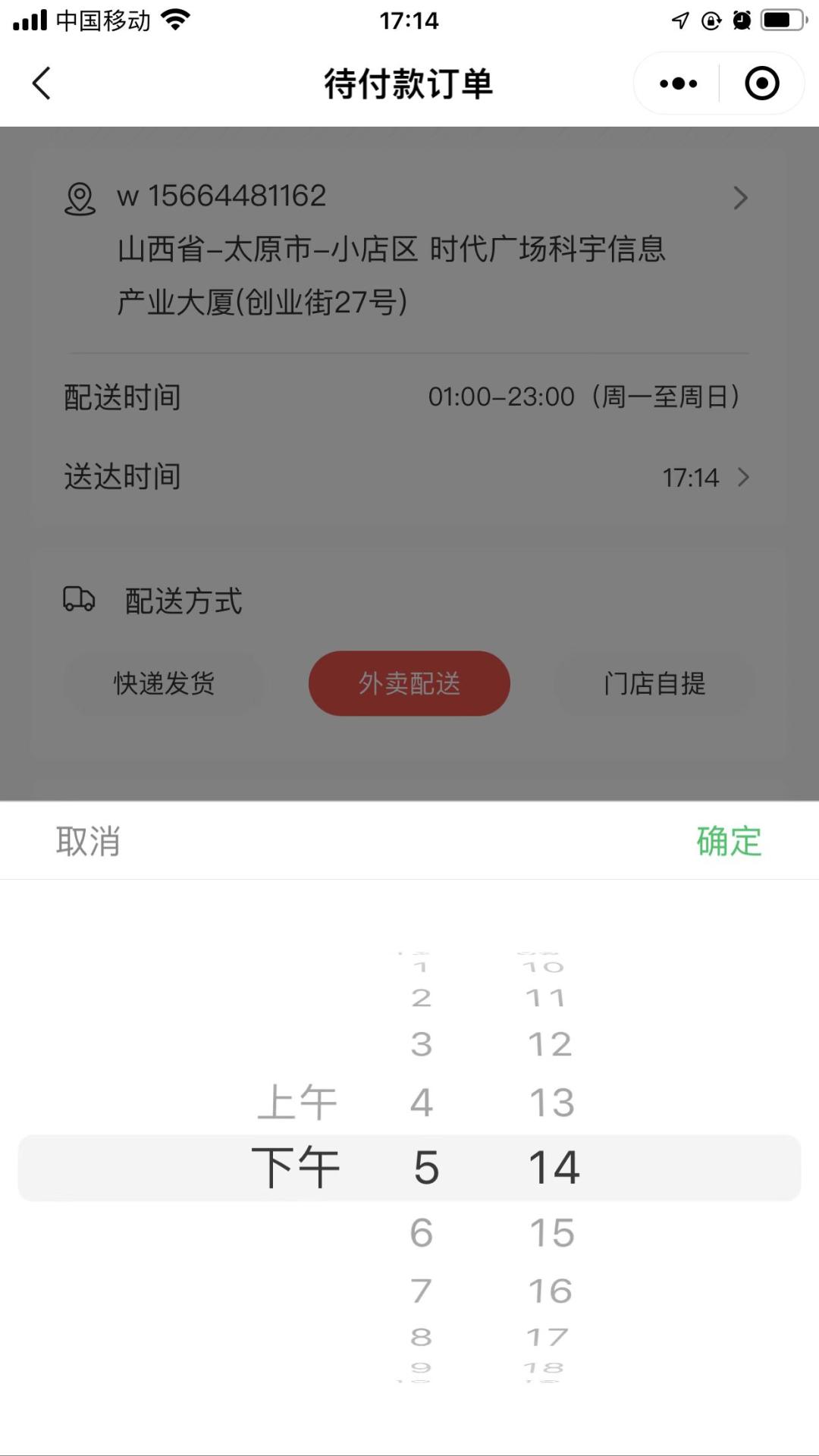Tap the location arrow icon in the status bar
The image size is (819, 1456).
[680, 20]
